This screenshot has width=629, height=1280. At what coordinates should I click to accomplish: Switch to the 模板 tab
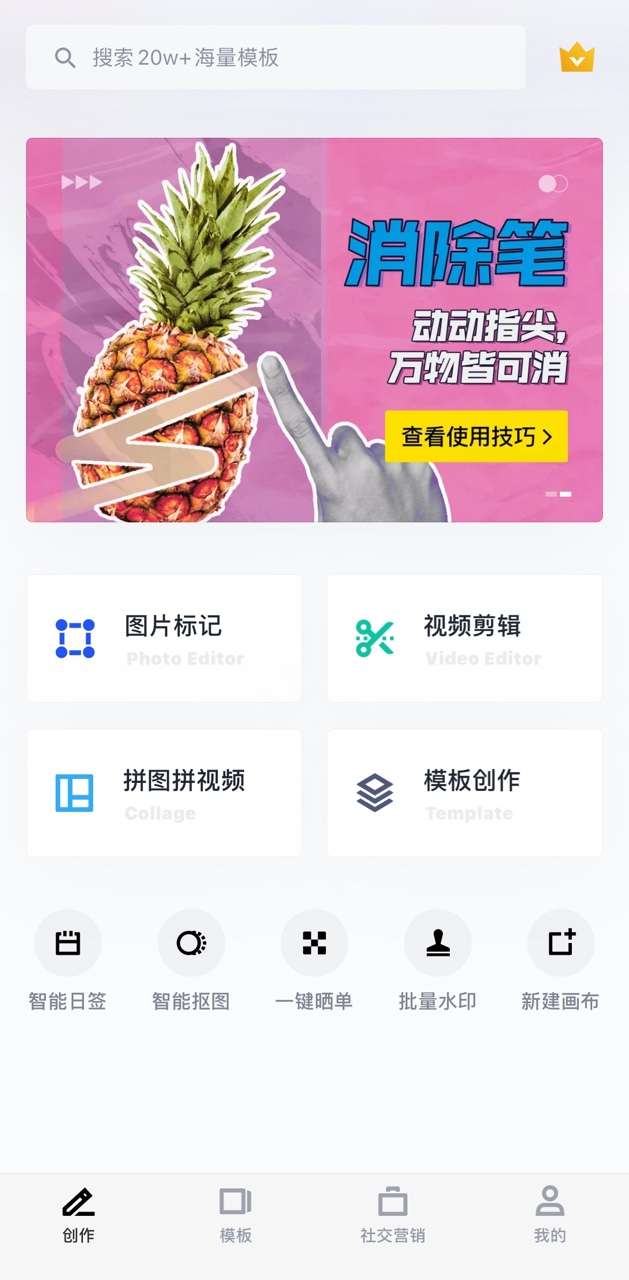[x=236, y=1215]
